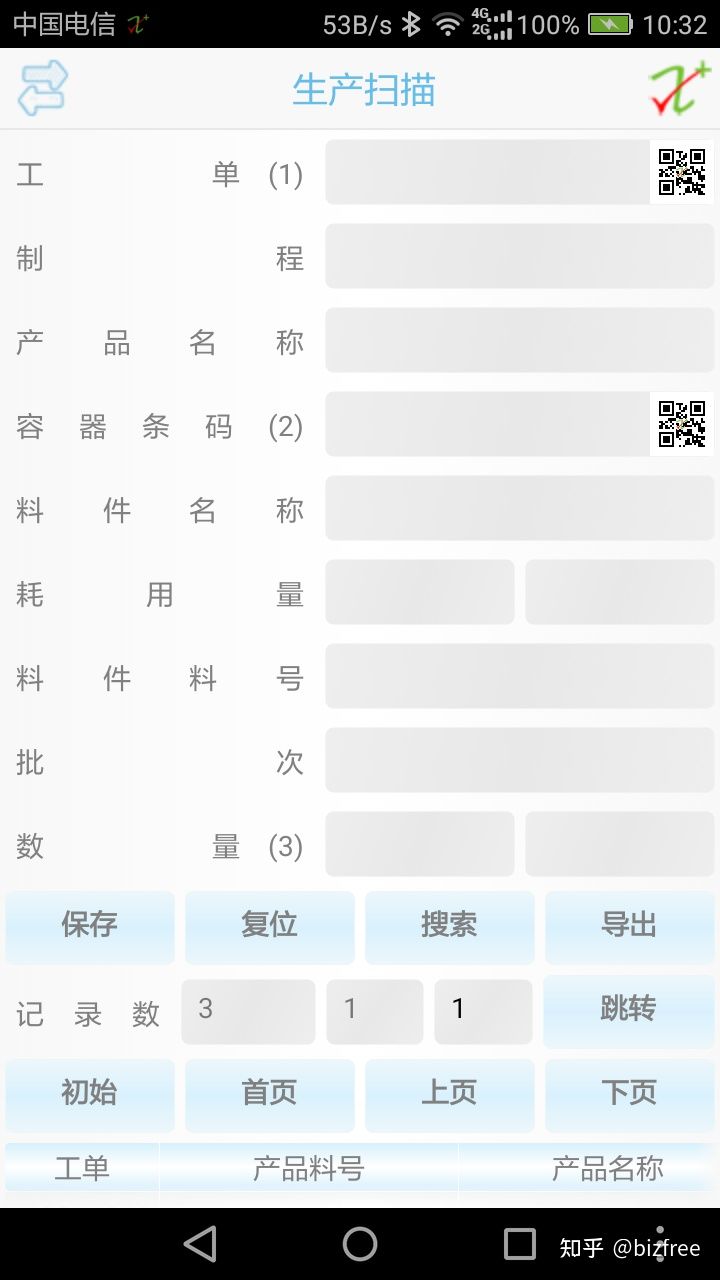Tap the 制程 input field
This screenshot has height=1280, width=720.
click(519, 256)
